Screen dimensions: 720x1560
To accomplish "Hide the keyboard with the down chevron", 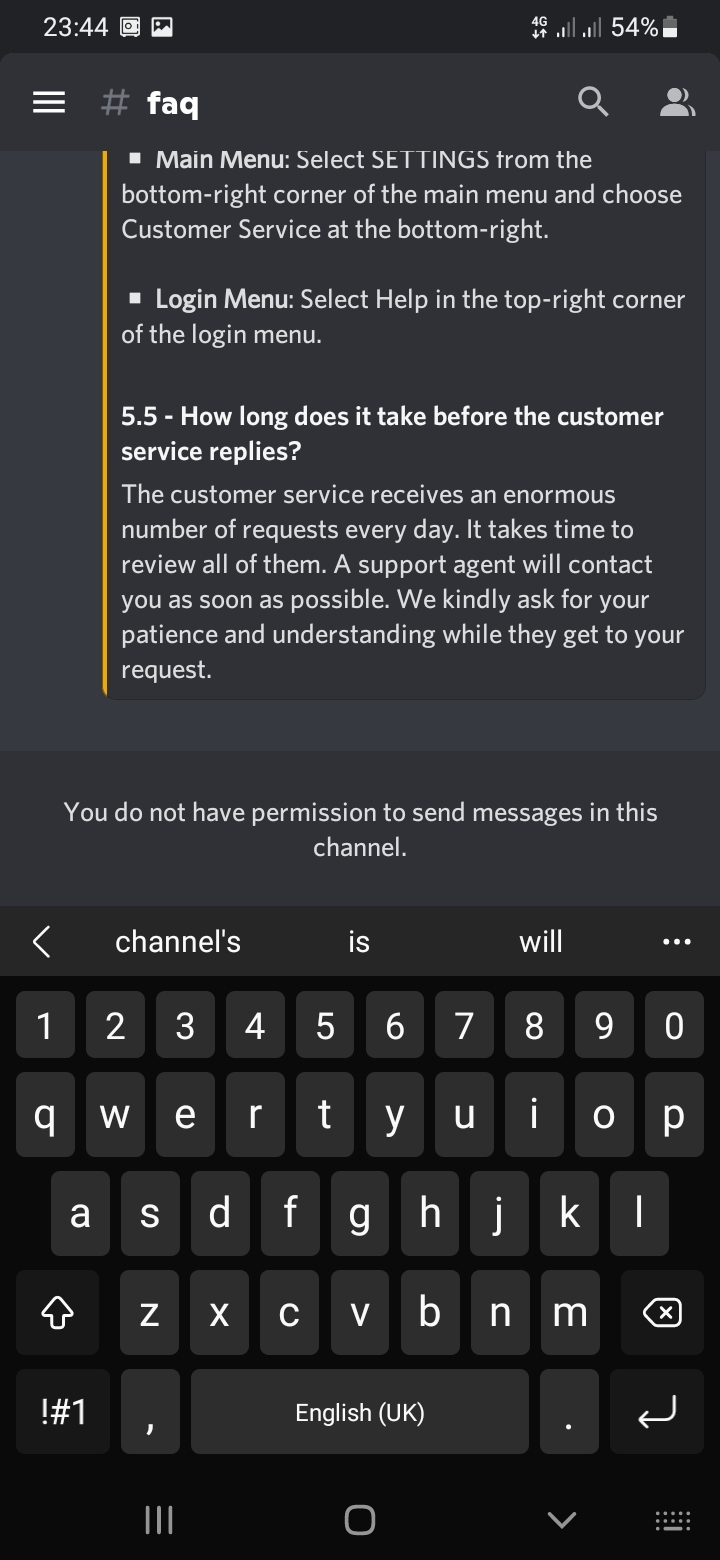I will pyautogui.click(x=562, y=1520).
